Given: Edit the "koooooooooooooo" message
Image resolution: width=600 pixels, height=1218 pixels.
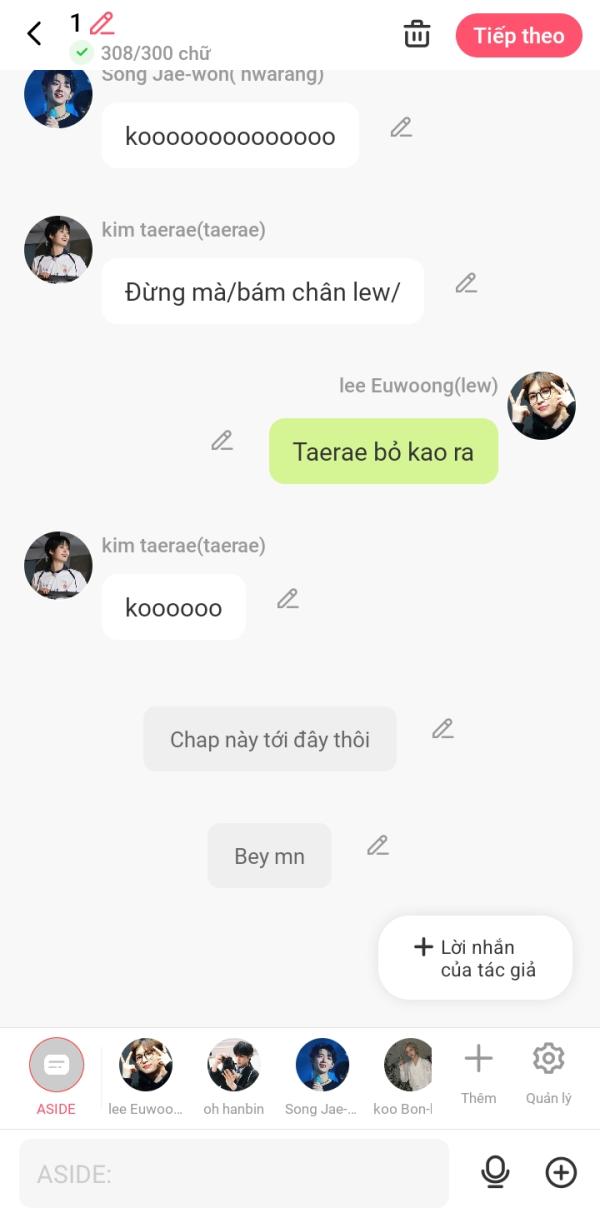Looking at the screenshot, I should point(401,127).
